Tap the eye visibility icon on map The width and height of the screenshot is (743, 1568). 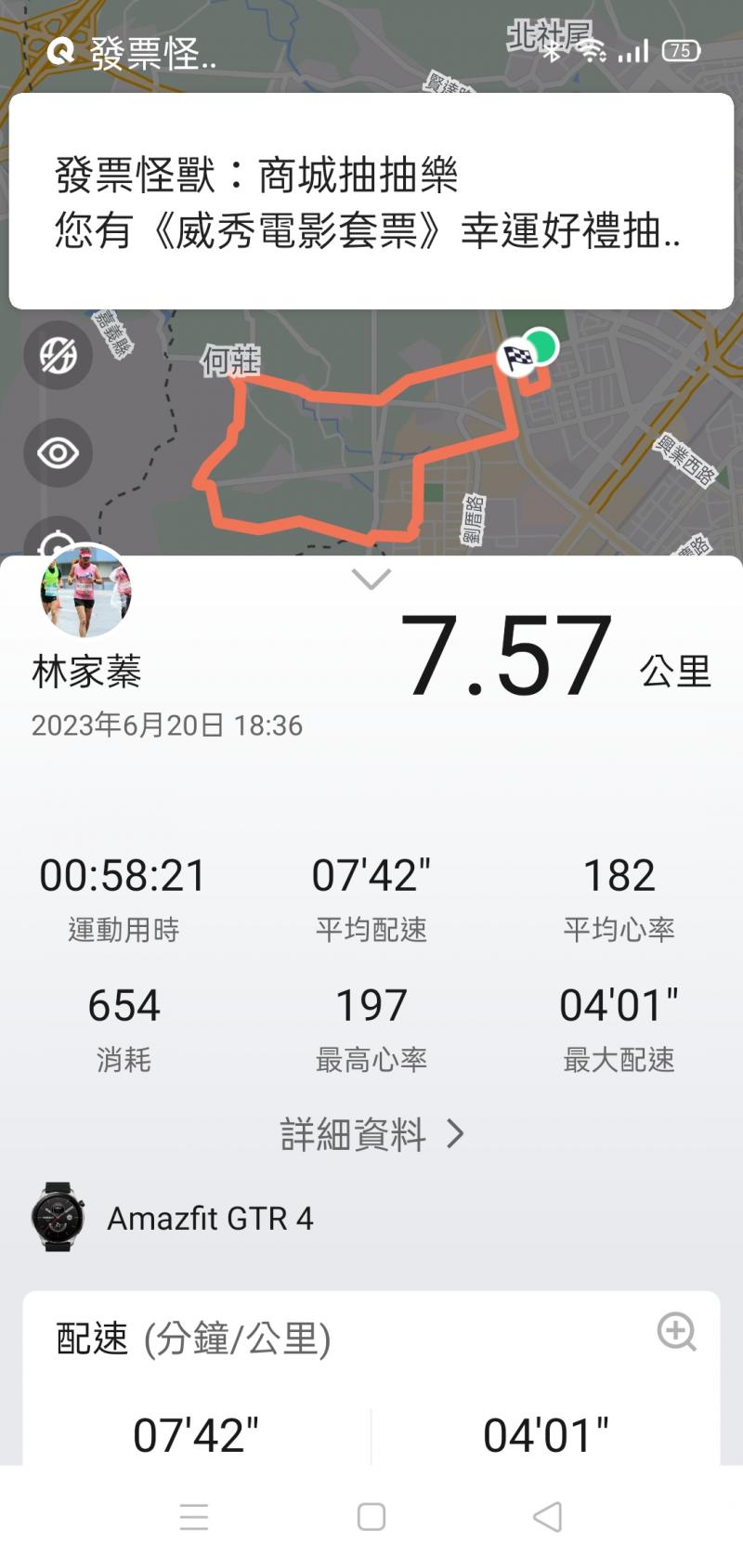[x=58, y=453]
